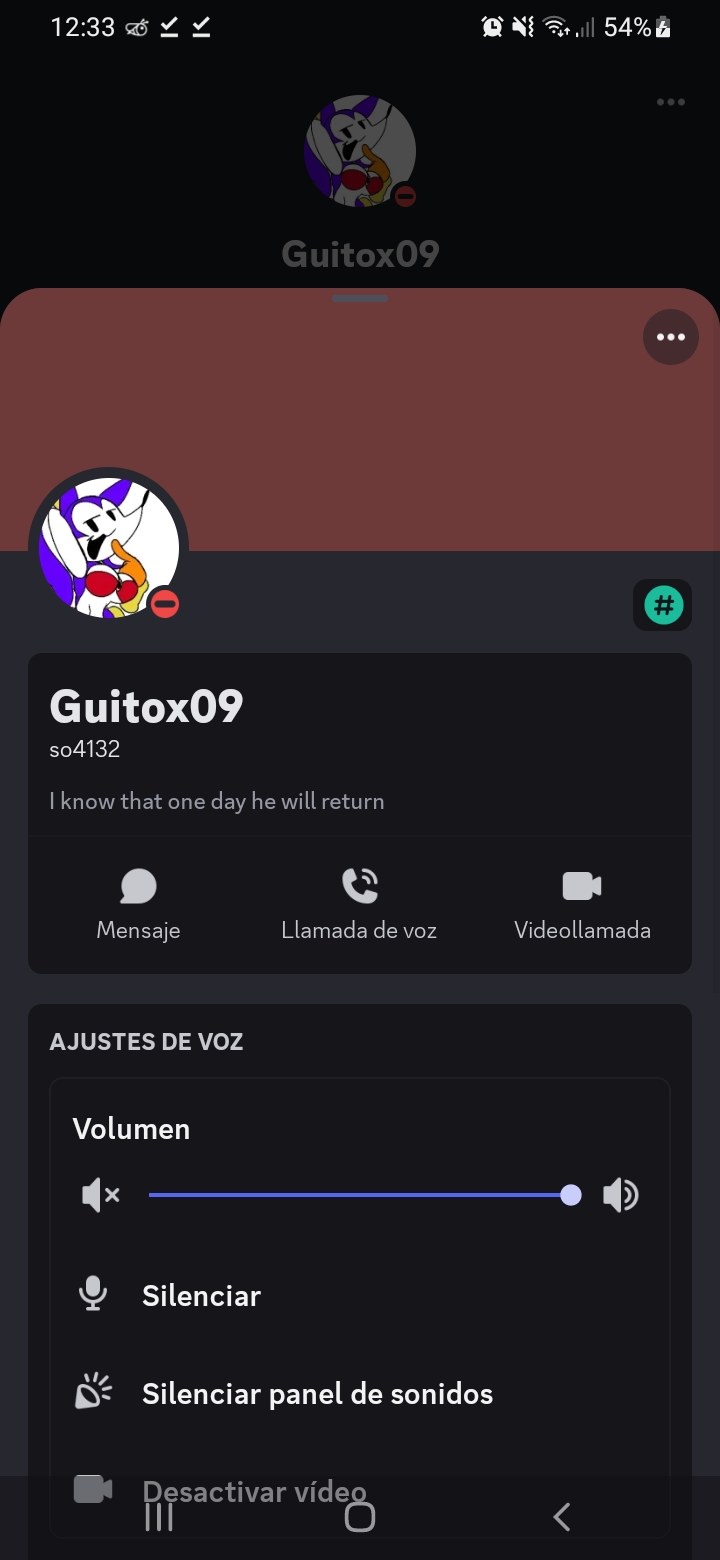Choose Desactivar vídeo
This screenshot has width=720, height=1560.
coord(359,1491)
